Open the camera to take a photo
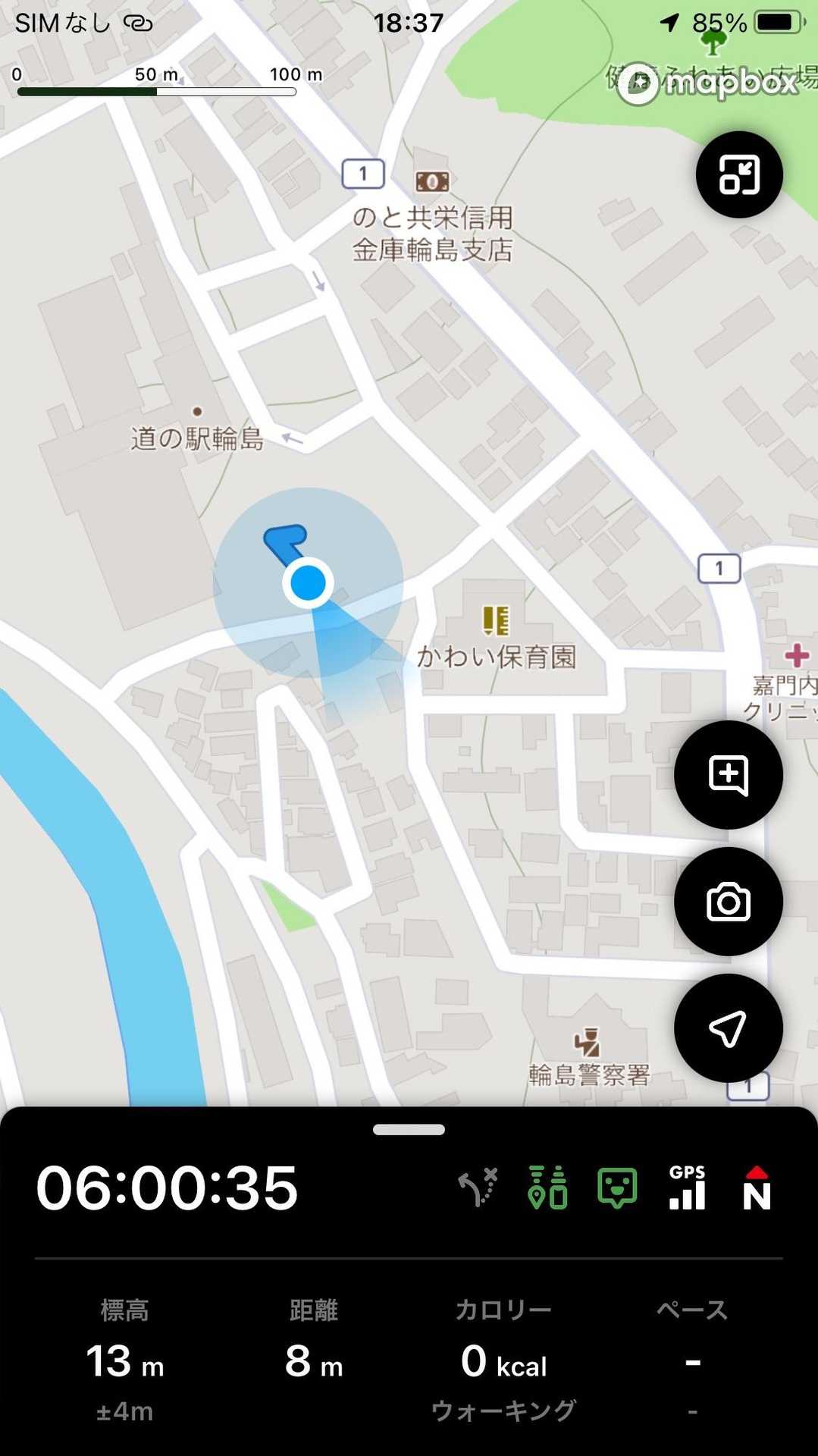818x1456 pixels. click(728, 902)
